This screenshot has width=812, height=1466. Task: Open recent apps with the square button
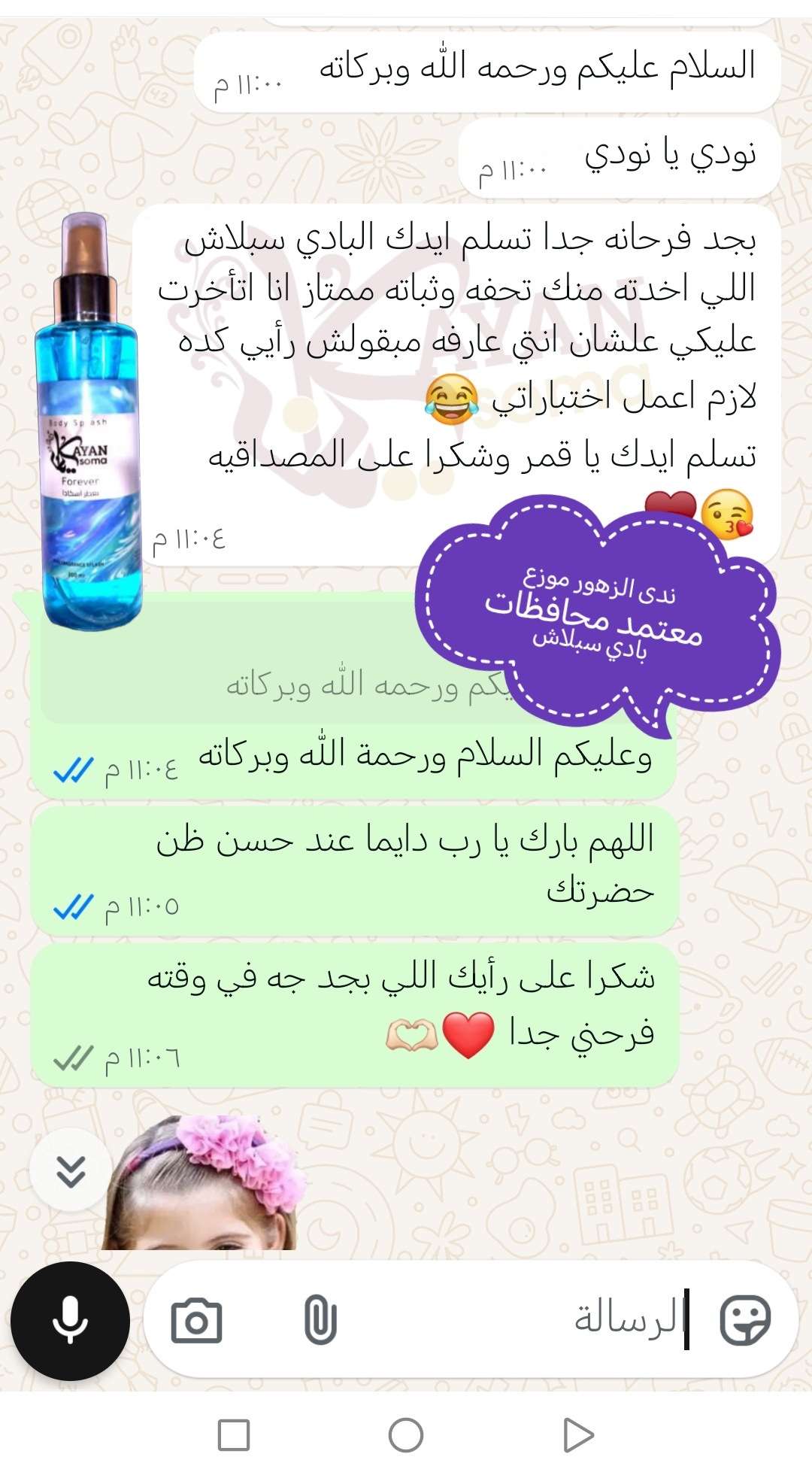(x=234, y=1435)
